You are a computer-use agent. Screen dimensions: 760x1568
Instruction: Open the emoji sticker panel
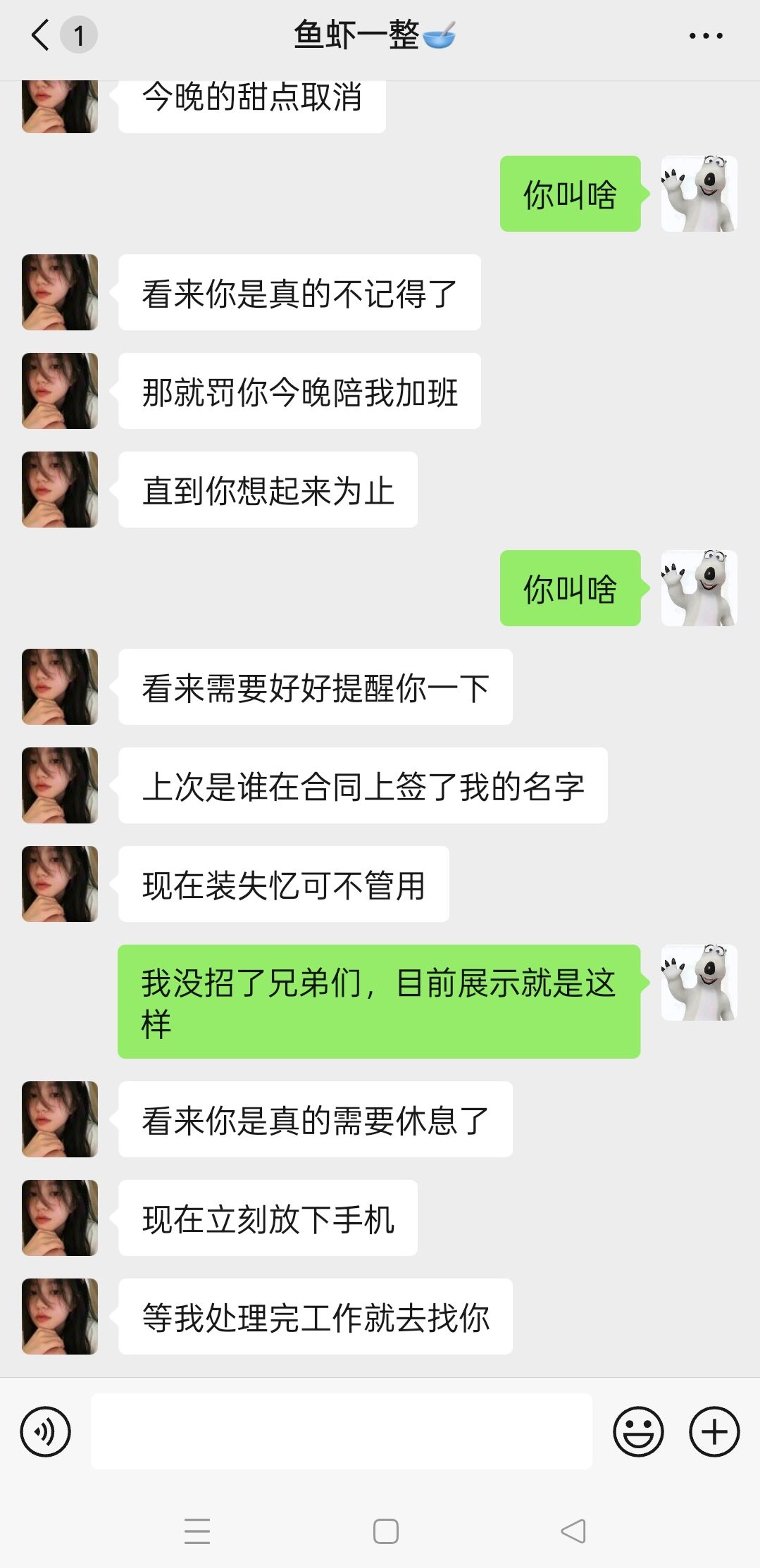[x=638, y=1431]
